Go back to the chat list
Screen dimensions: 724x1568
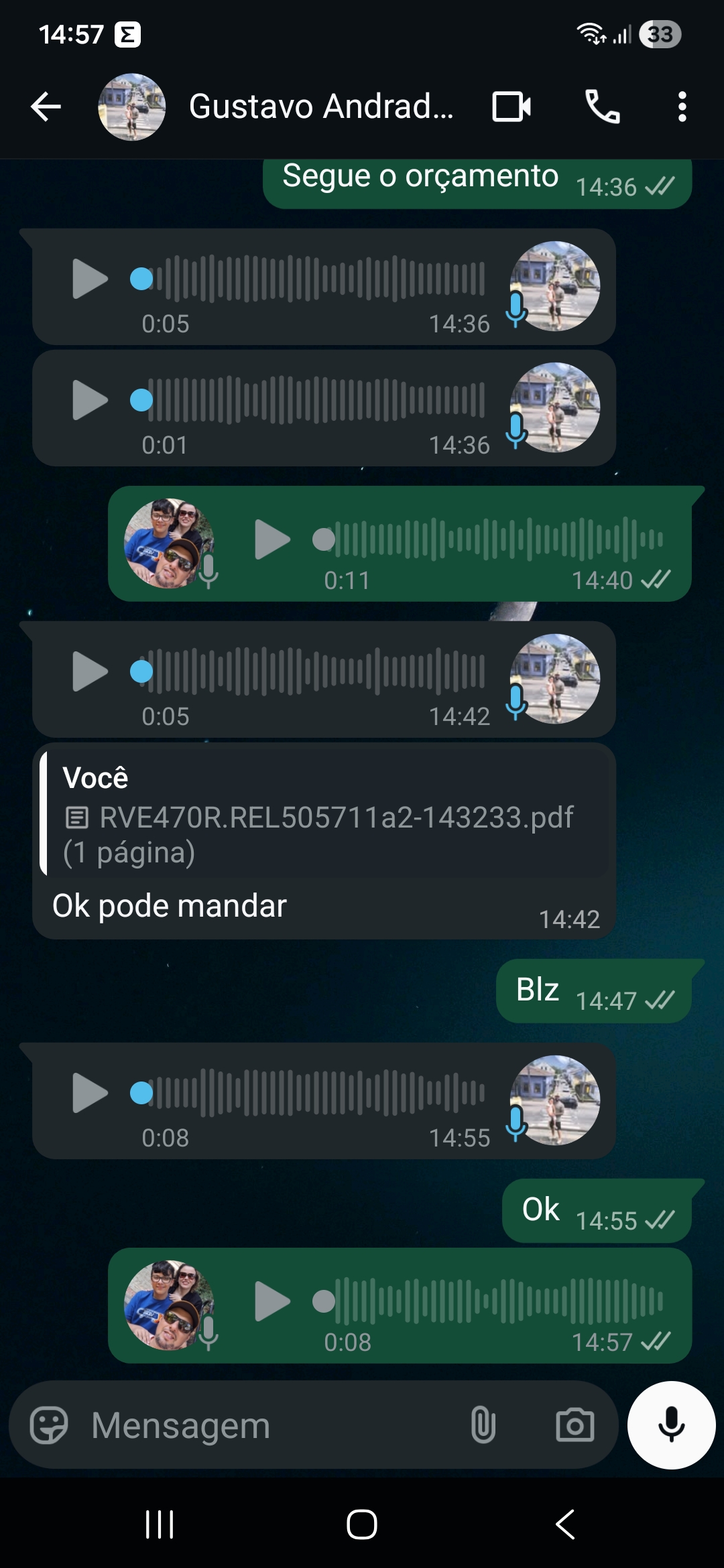[x=46, y=107]
